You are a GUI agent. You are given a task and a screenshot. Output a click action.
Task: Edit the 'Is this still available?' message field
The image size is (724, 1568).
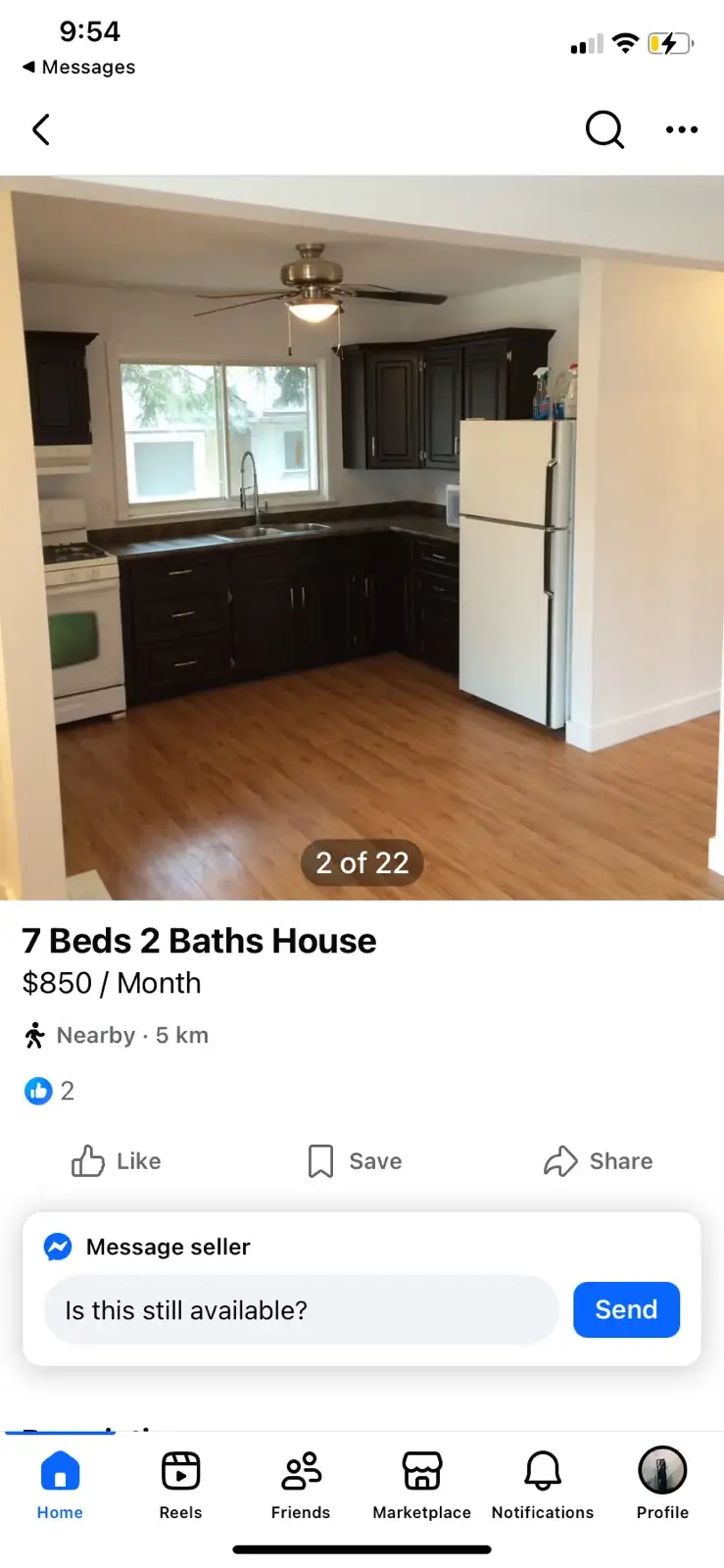point(301,1310)
